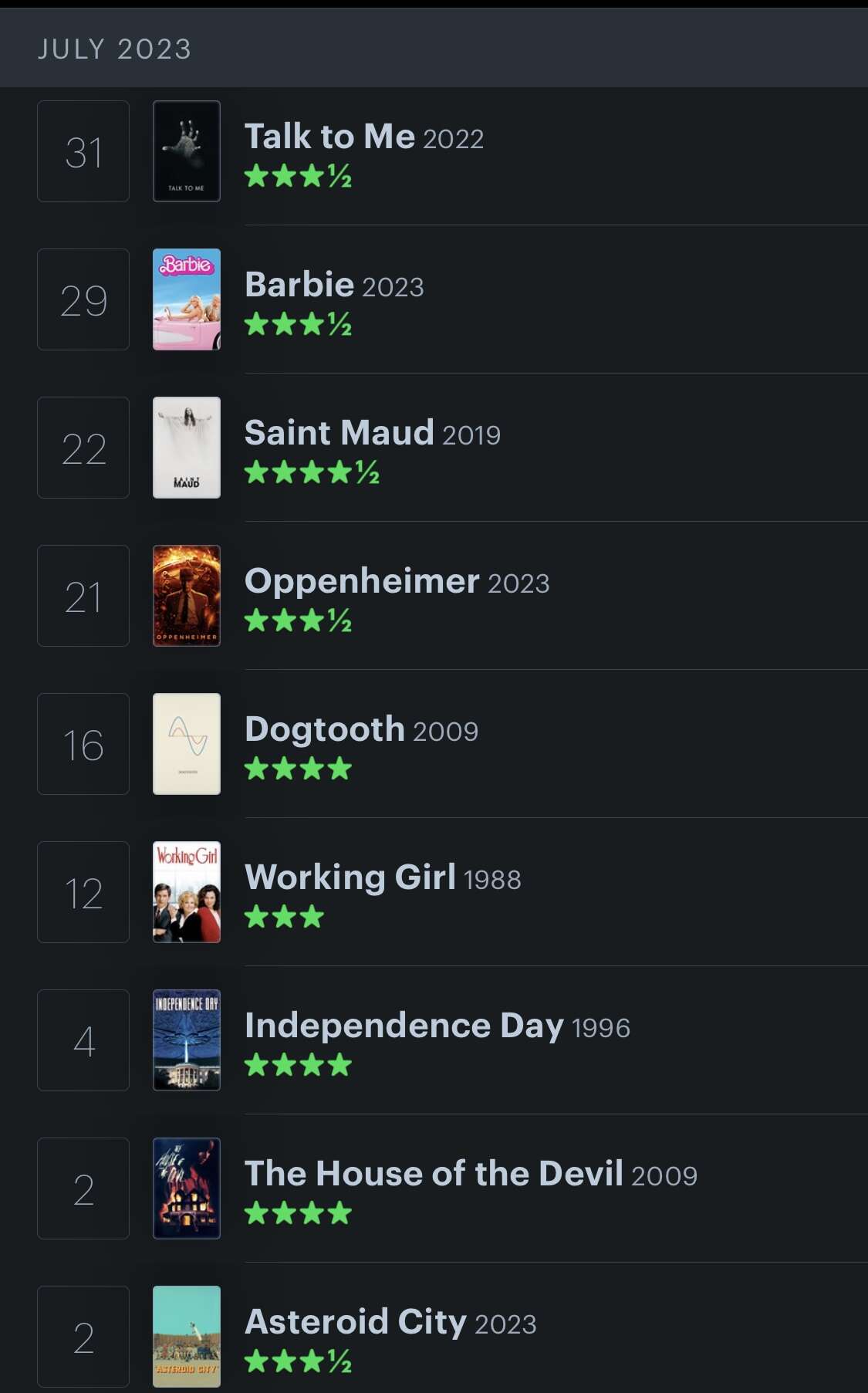868x1393 pixels.
Task: Open the Working Girl entry
Action: coord(350,878)
